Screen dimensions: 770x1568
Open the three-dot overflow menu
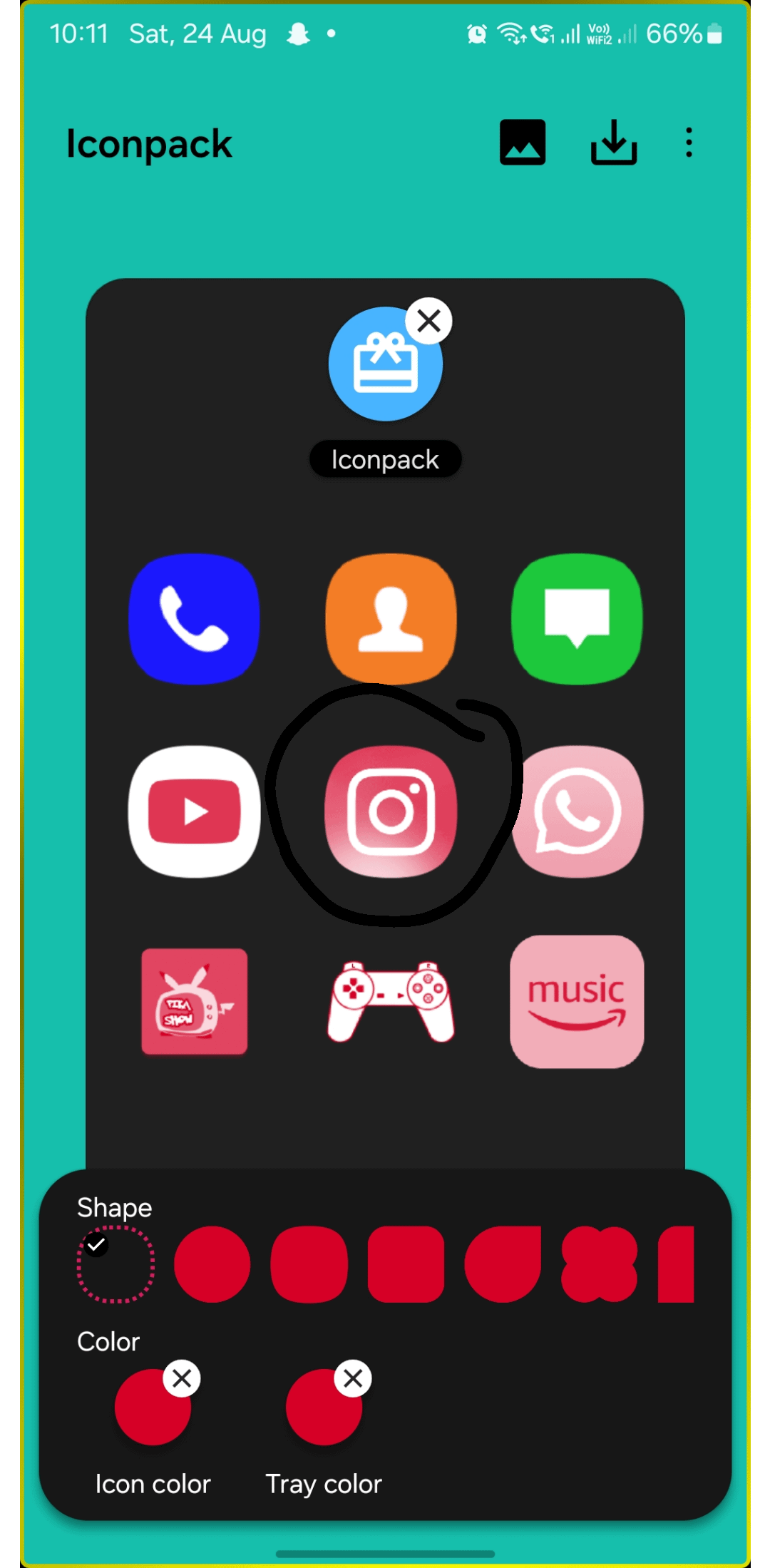(689, 143)
